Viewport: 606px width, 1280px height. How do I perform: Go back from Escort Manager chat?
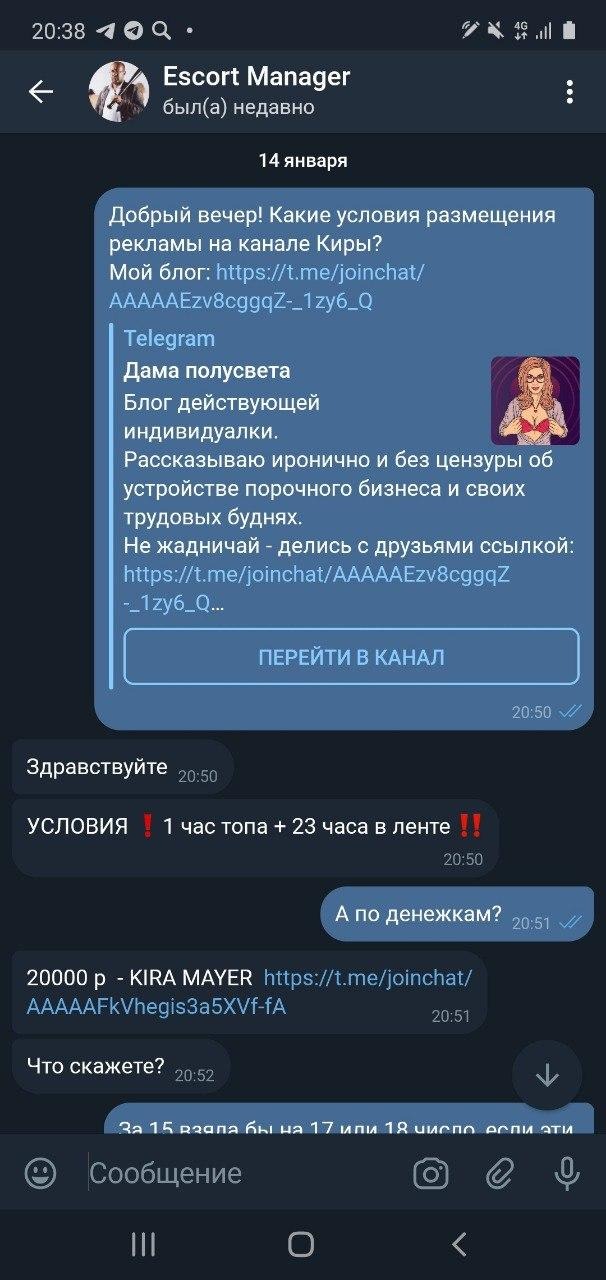pos(40,92)
